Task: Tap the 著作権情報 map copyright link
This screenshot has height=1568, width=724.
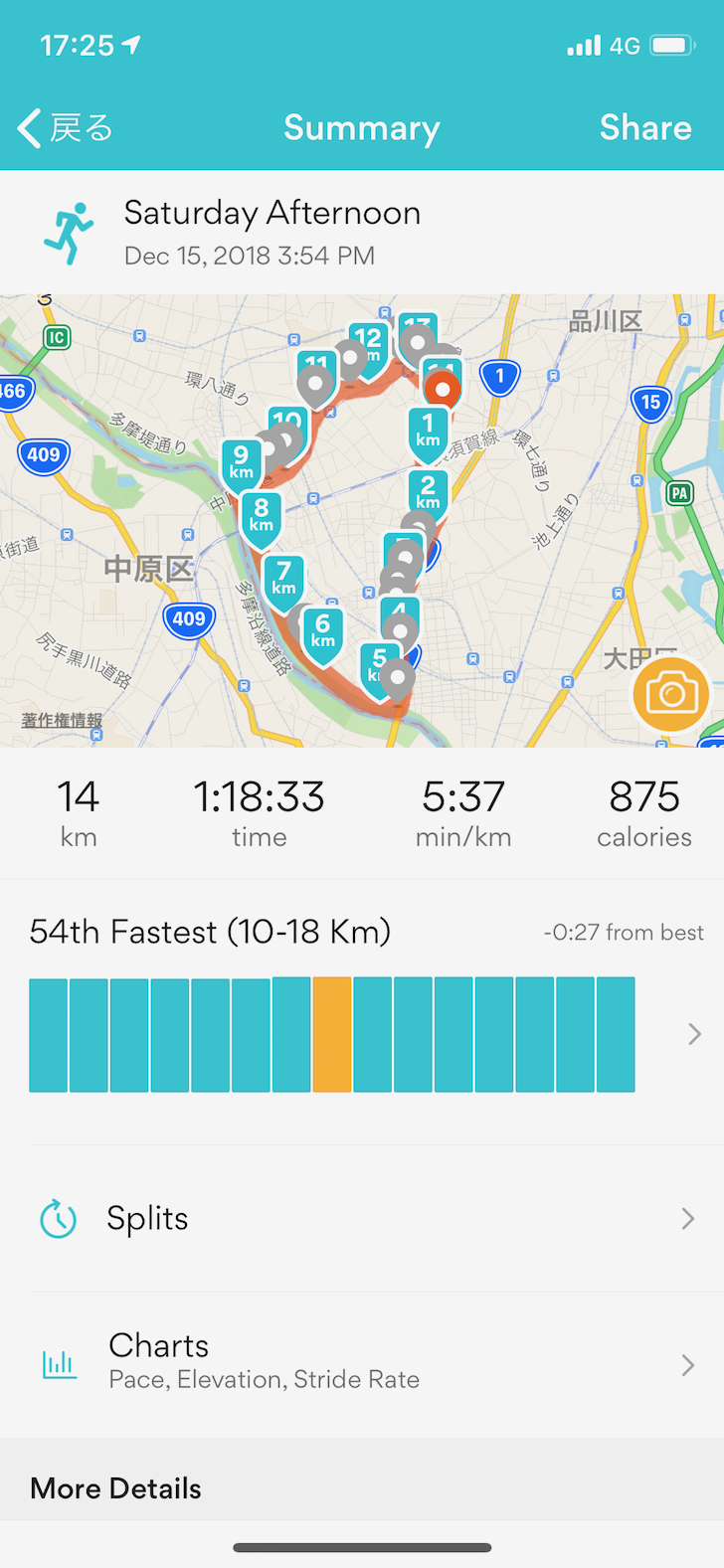Action: [62, 720]
